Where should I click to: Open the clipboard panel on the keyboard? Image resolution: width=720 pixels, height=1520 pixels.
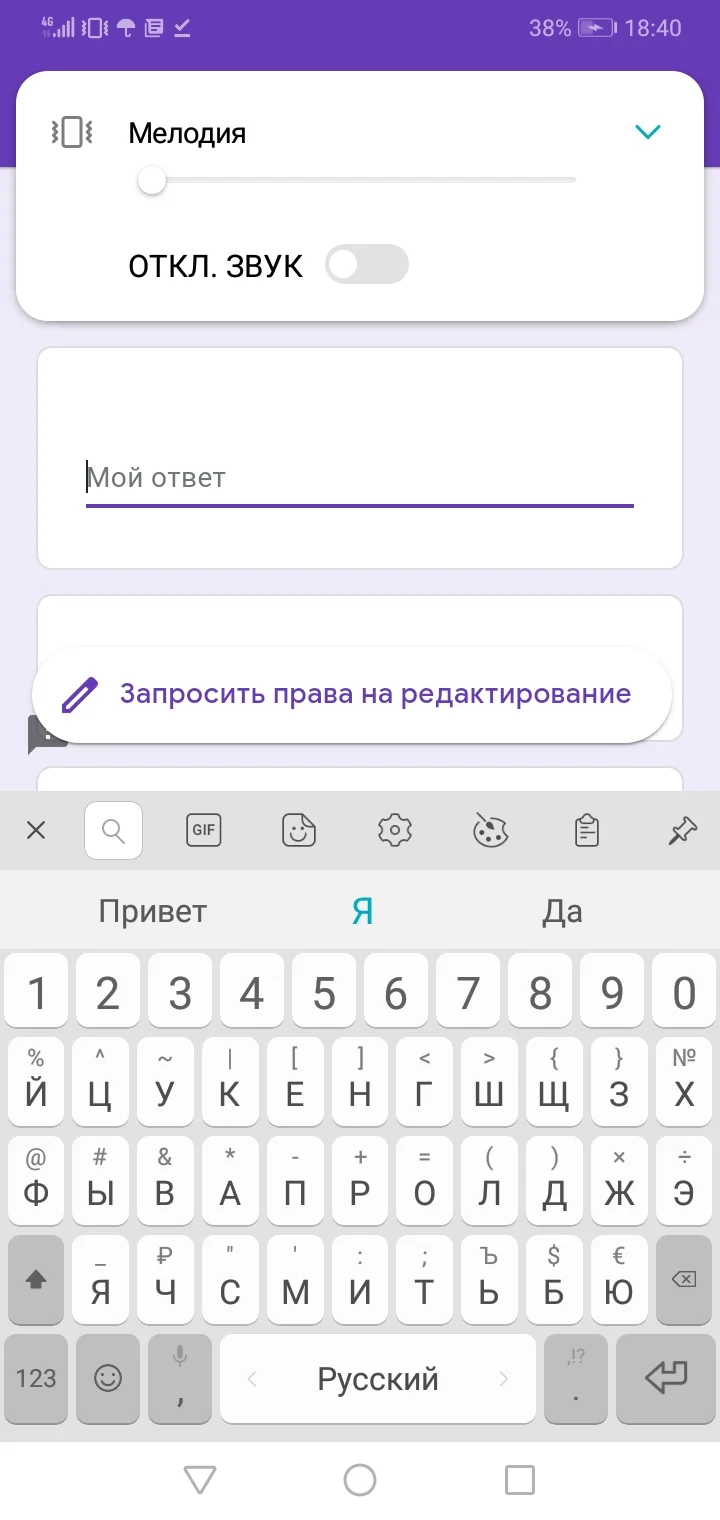point(586,830)
